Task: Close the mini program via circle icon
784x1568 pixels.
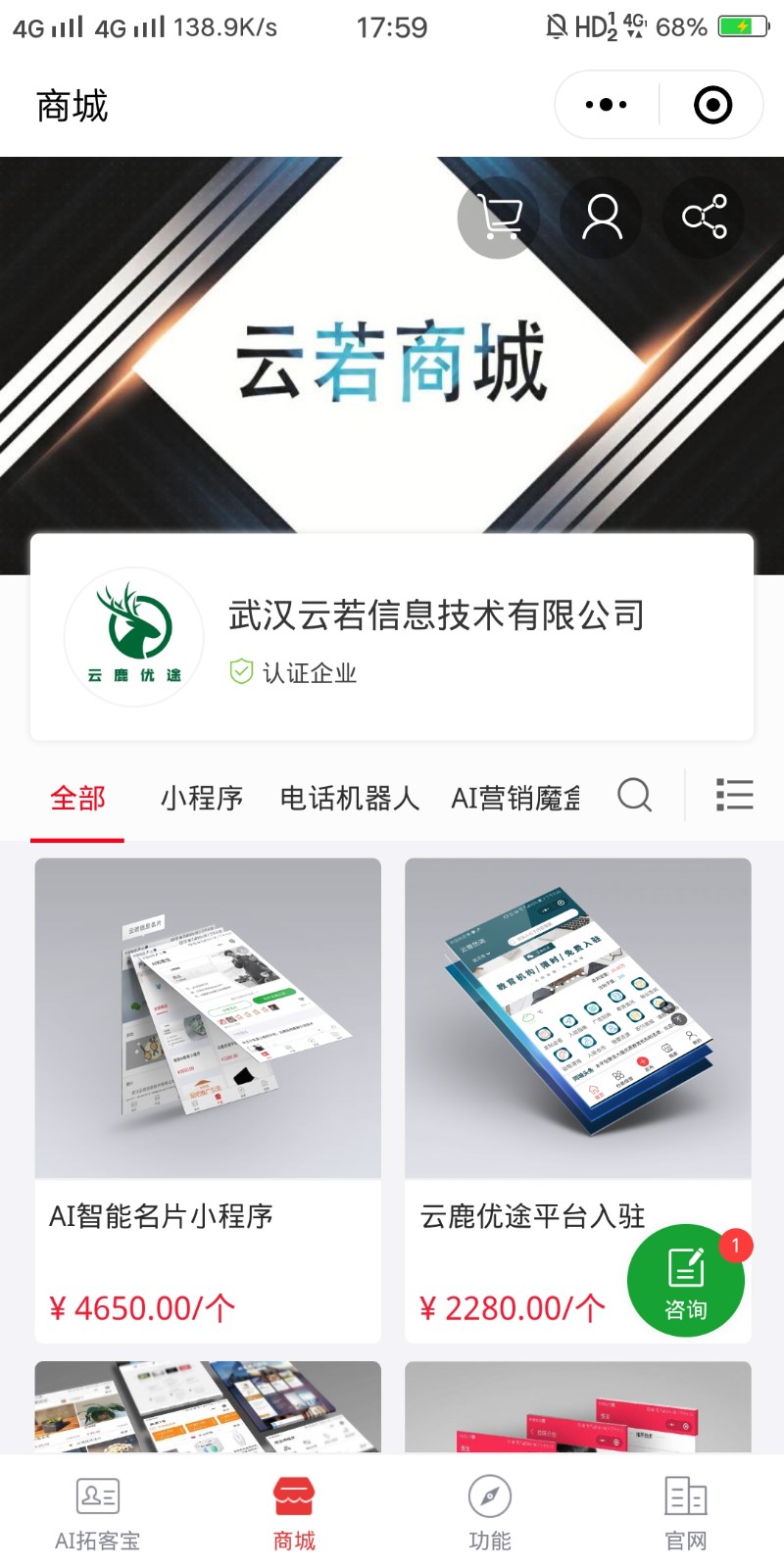Action: click(x=712, y=105)
